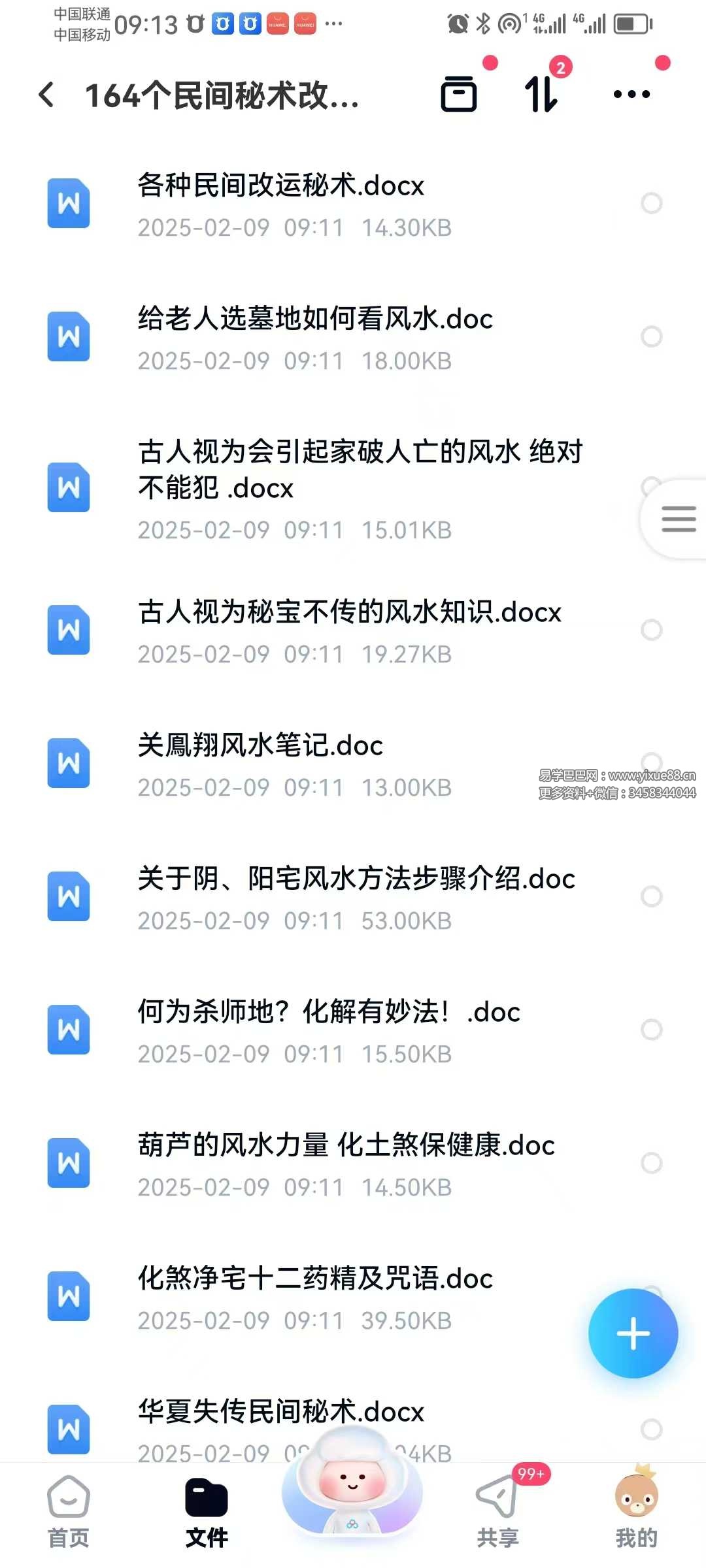Select the circle for 古人视为秘宝不传的风水知识.docx
Screen dimensions: 706x1568
[x=652, y=630]
